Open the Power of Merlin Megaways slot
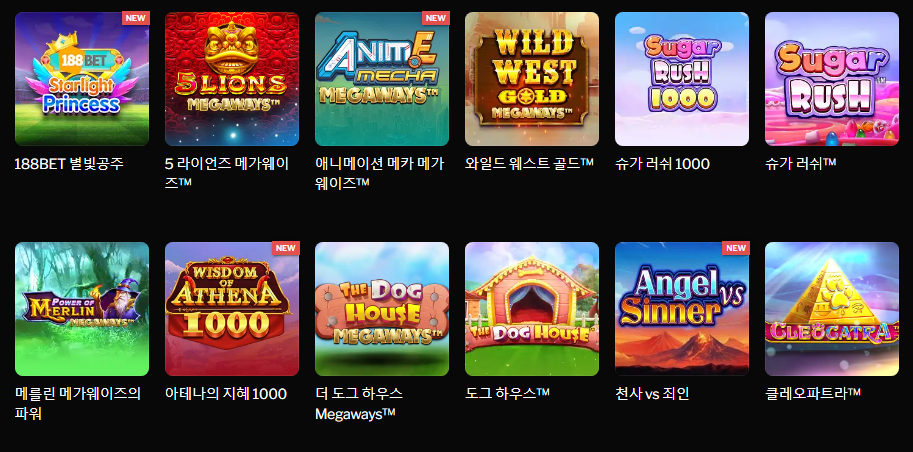 point(82,309)
